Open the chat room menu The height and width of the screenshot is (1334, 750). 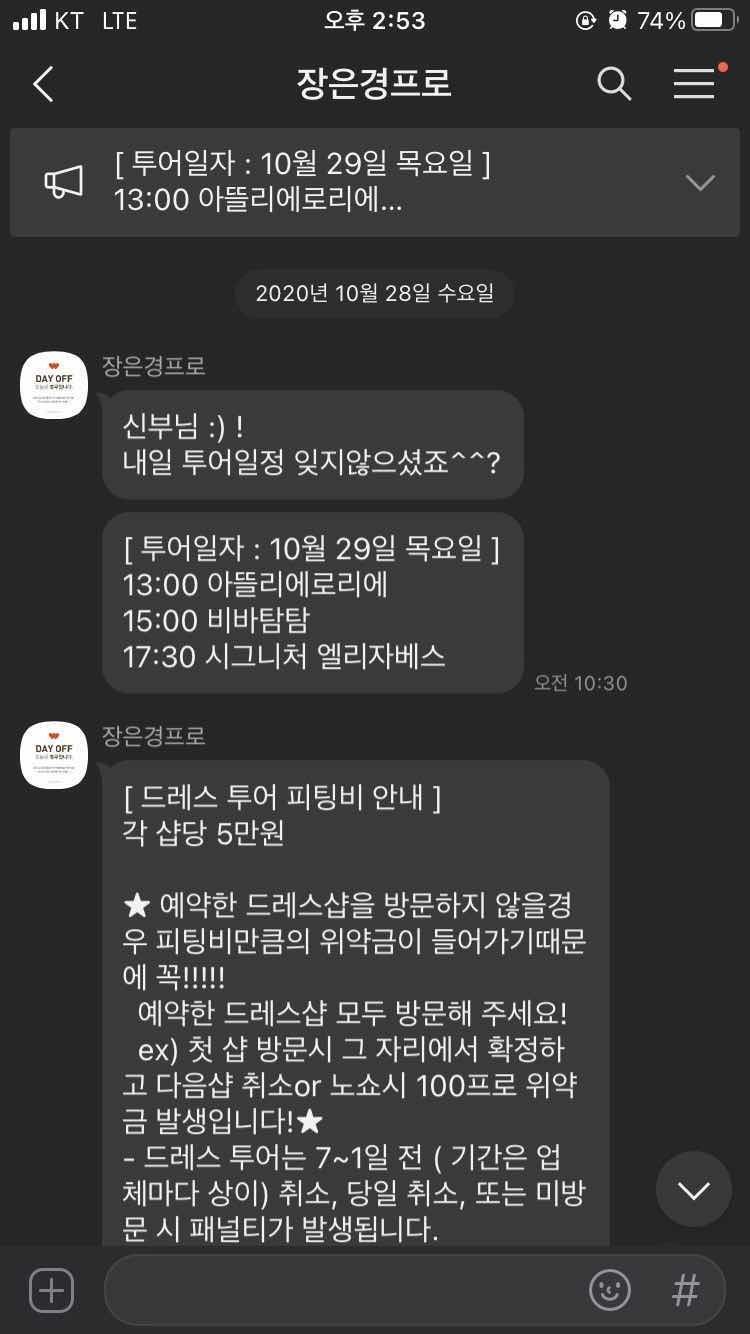tap(694, 84)
